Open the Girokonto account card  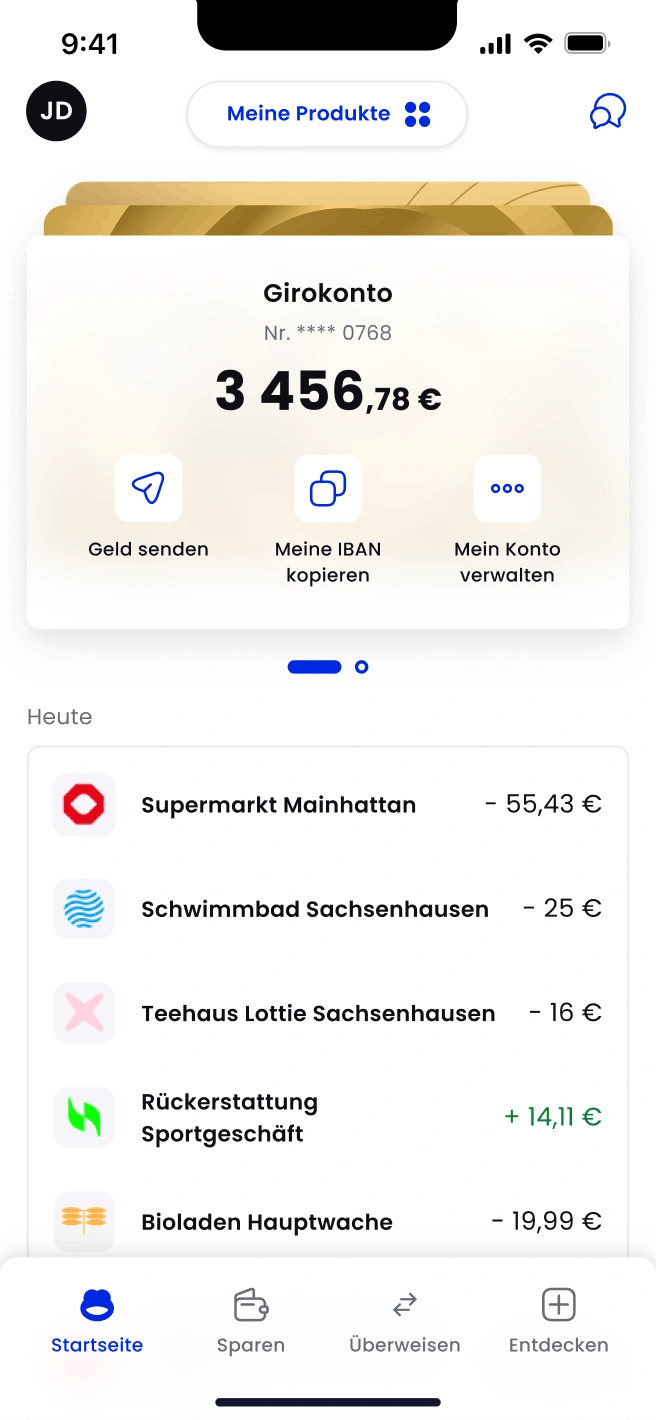click(x=328, y=432)
